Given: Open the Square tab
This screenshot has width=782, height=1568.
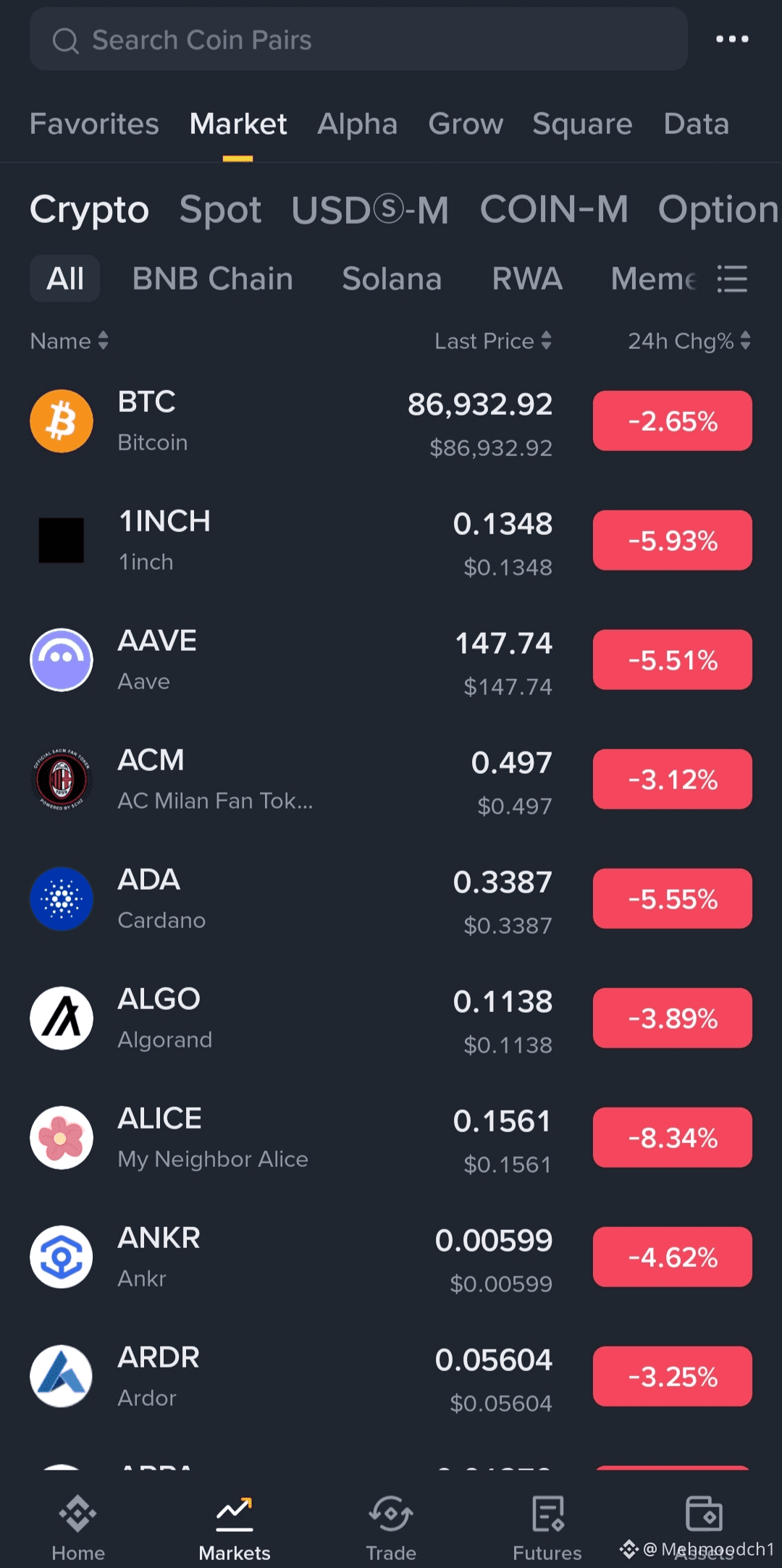Looking at the screenshot, I should (582, 124).
